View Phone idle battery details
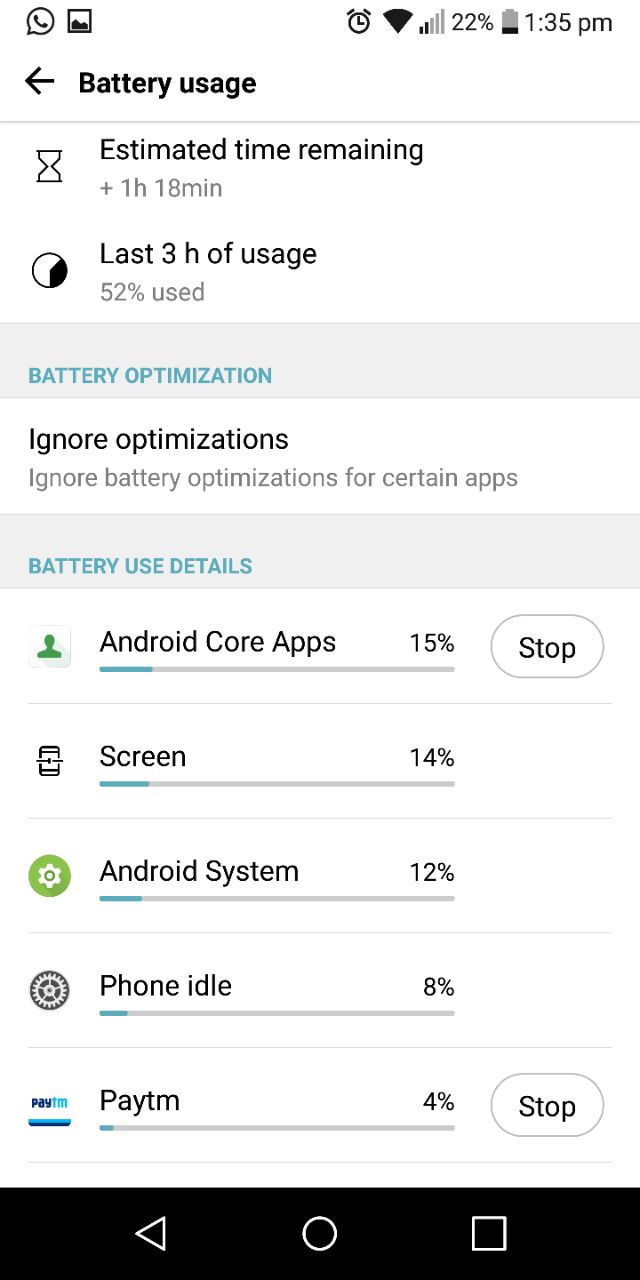This screenshot has height=1280, width=640. (320, 991)
